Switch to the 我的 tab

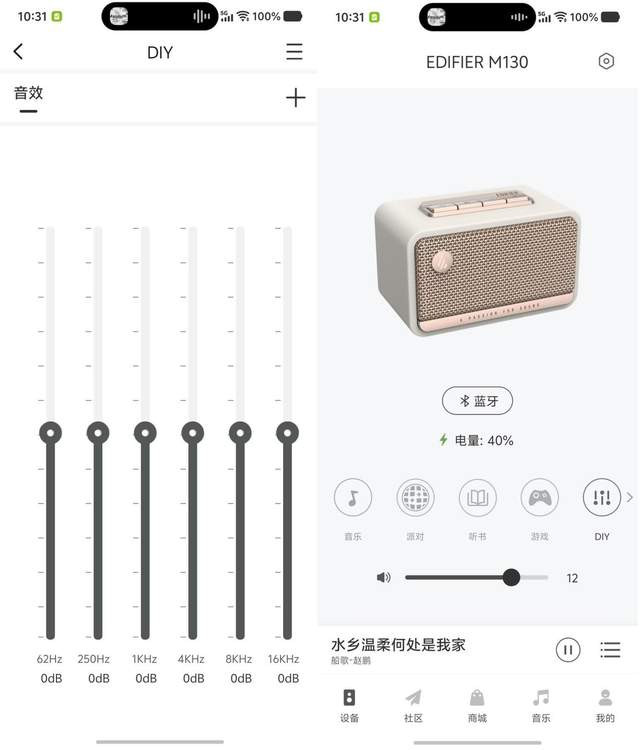coord(605,705)
